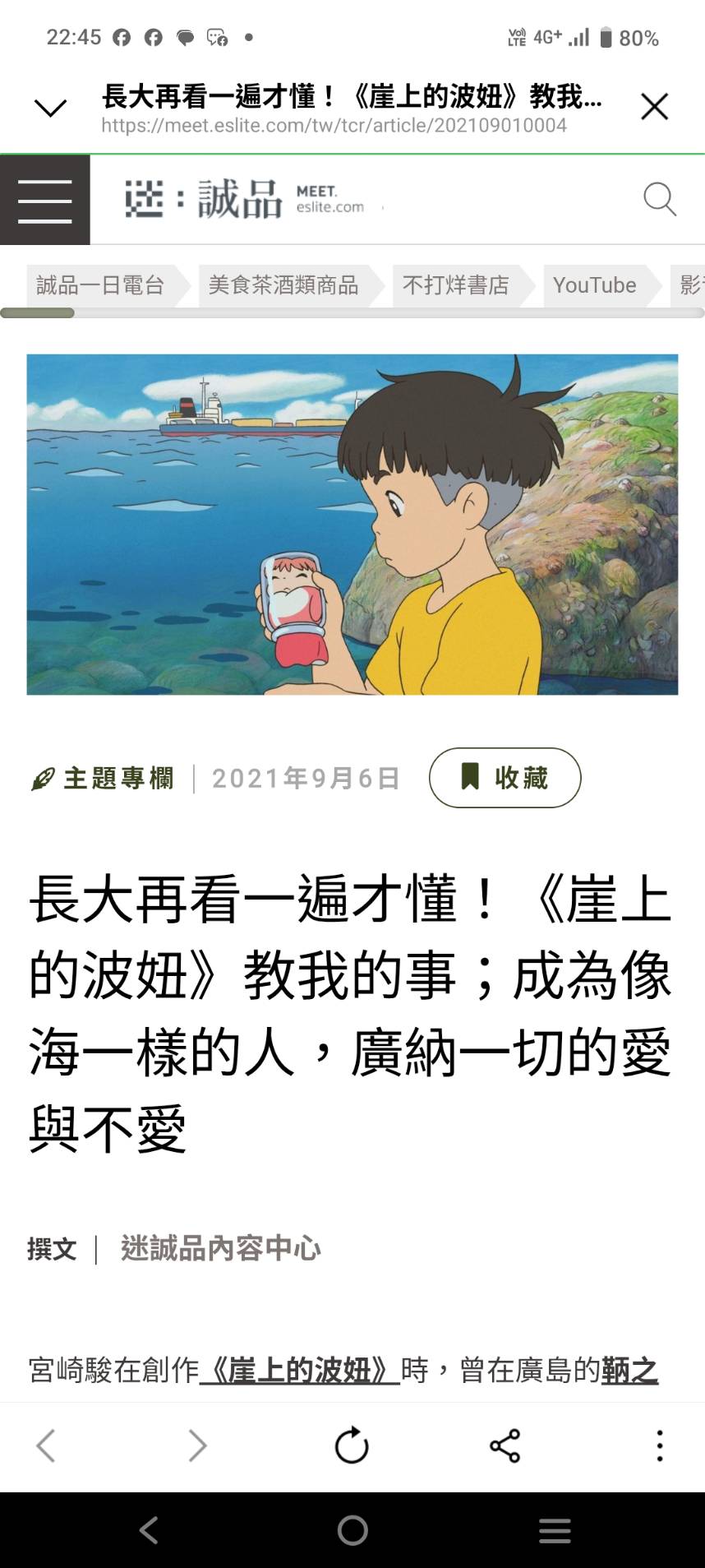Viewport: 705px width, 1568px height.
Task: Open recent apps from navigation bar
Action: (555, 1530)
